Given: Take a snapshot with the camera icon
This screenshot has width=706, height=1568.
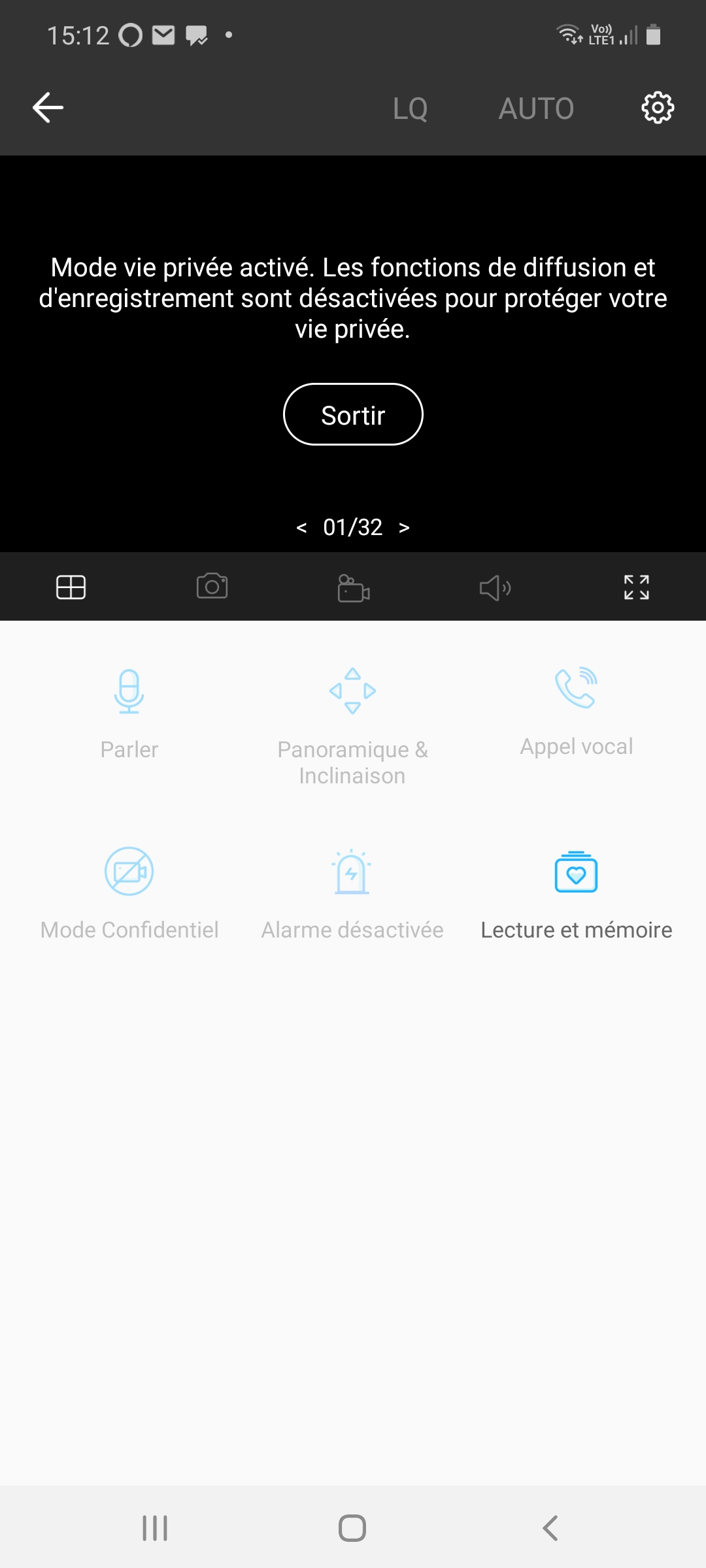Looking at the screenshot, I should 212,586.
